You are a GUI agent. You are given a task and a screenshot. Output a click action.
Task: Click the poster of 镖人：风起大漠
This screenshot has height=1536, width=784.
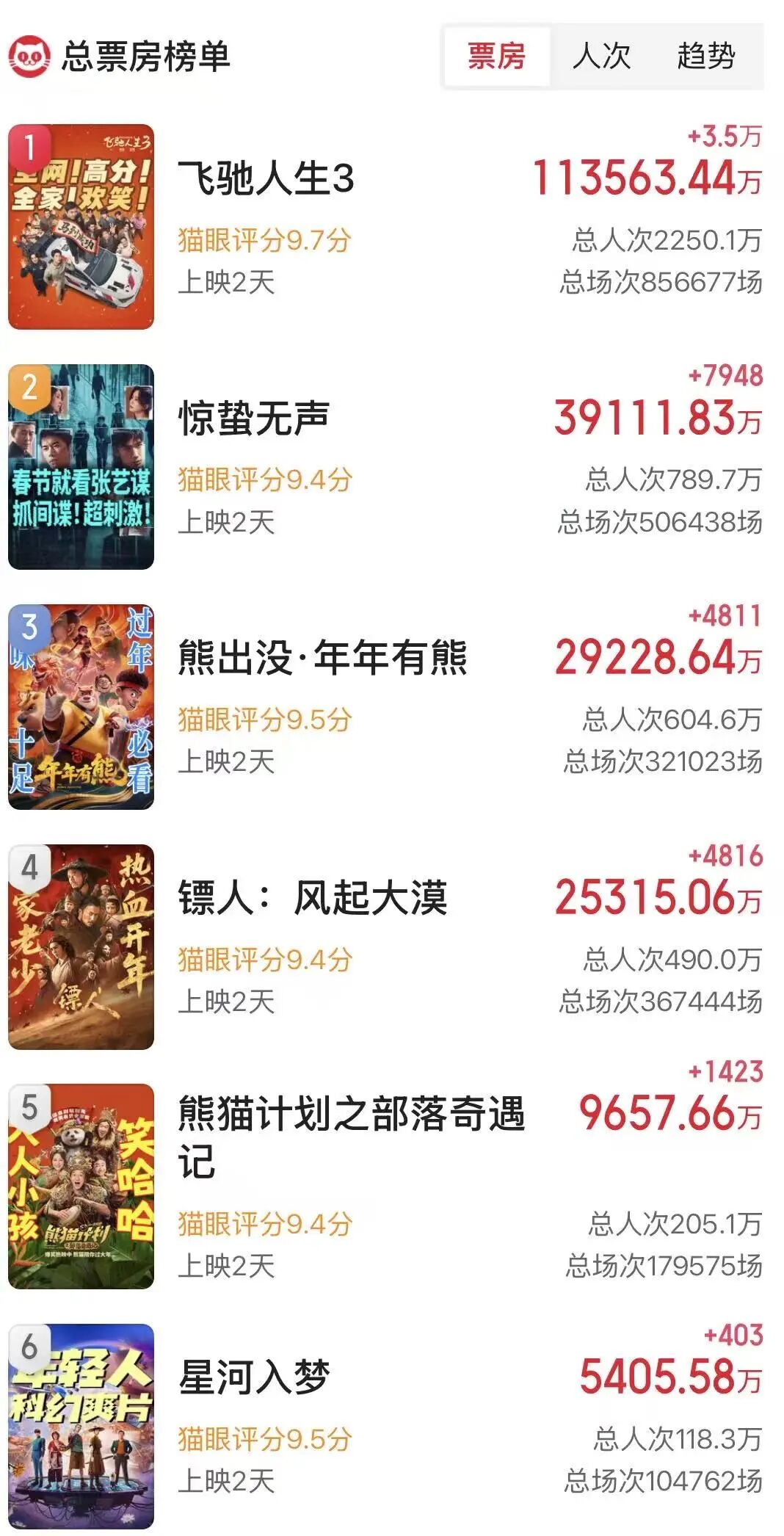point(81,947)
